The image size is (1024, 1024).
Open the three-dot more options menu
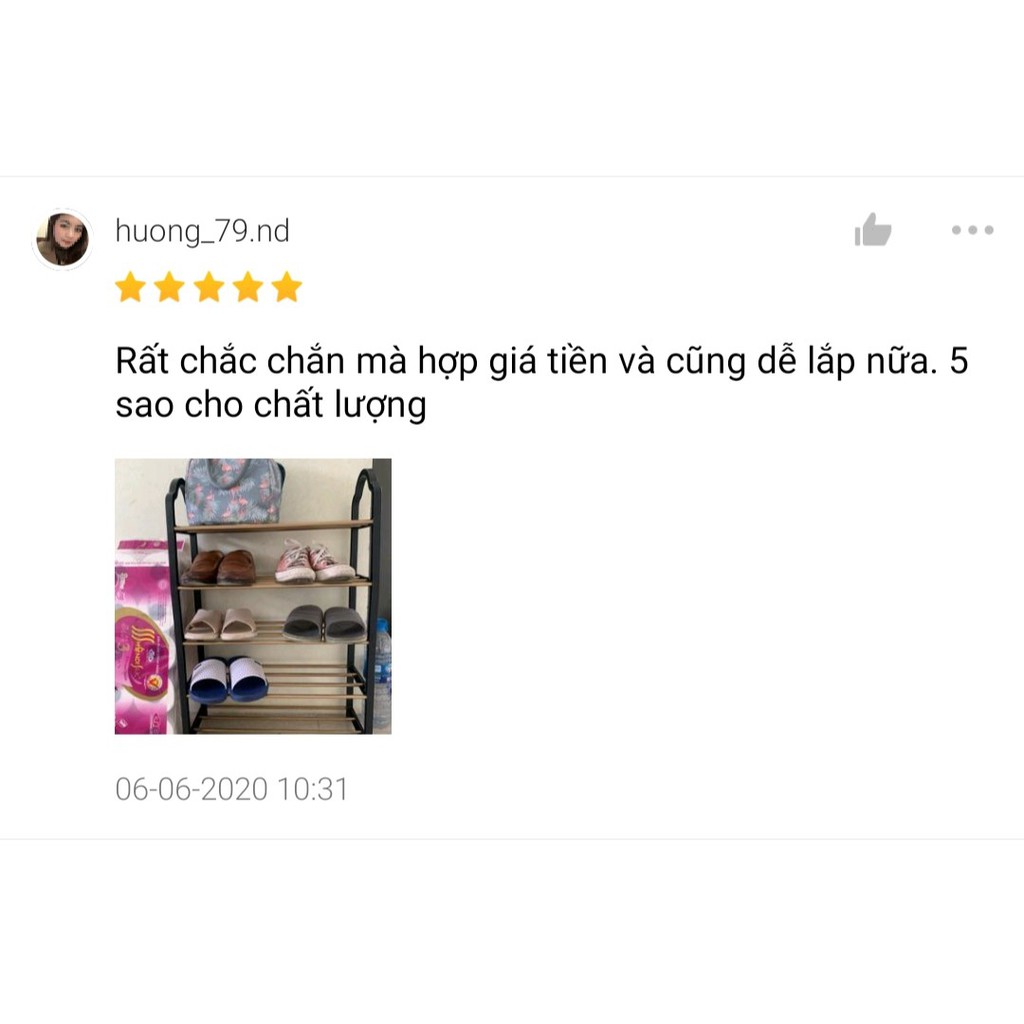[972, 231]
